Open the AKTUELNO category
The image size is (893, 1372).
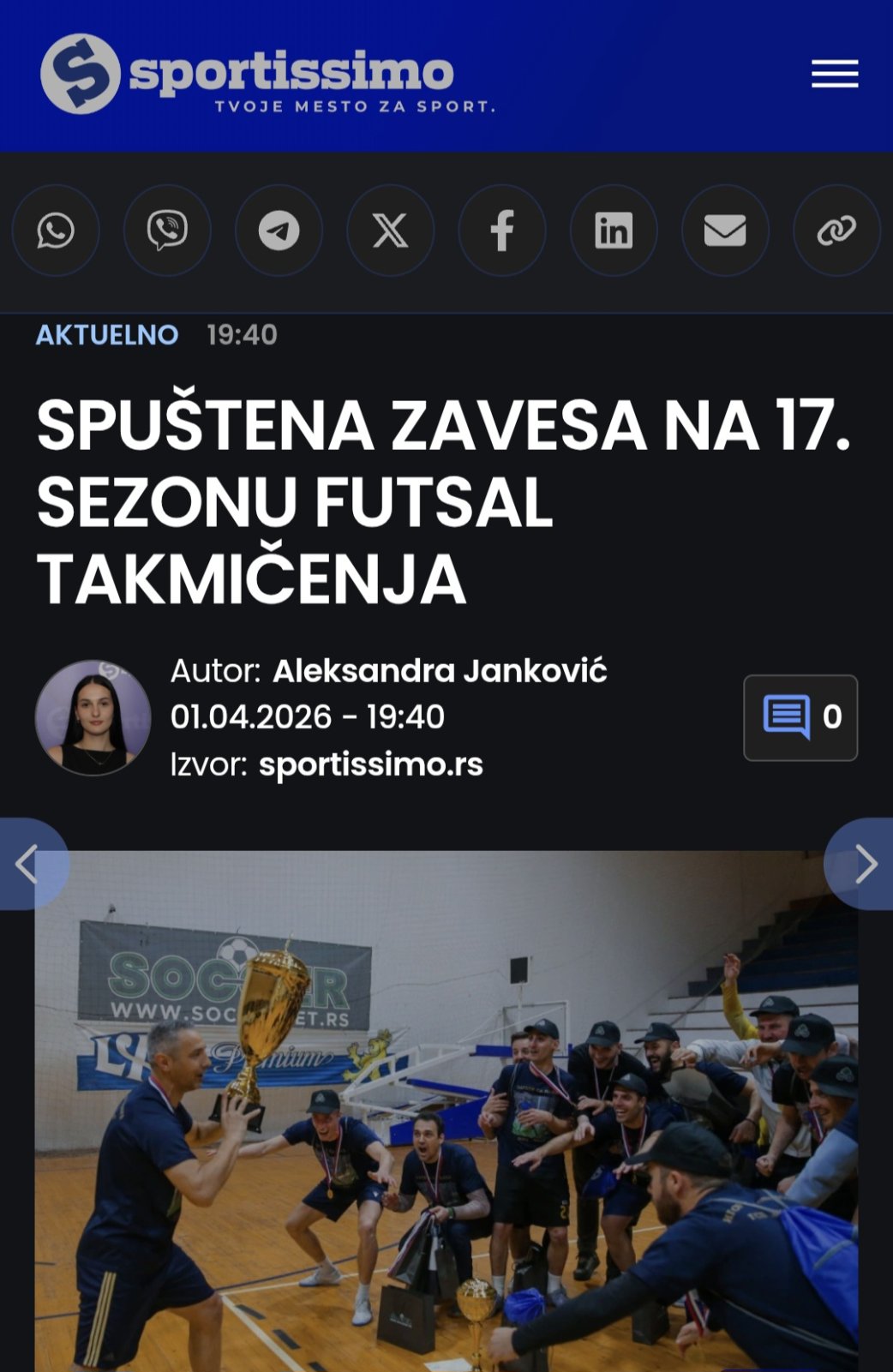(x=107, y=334)
